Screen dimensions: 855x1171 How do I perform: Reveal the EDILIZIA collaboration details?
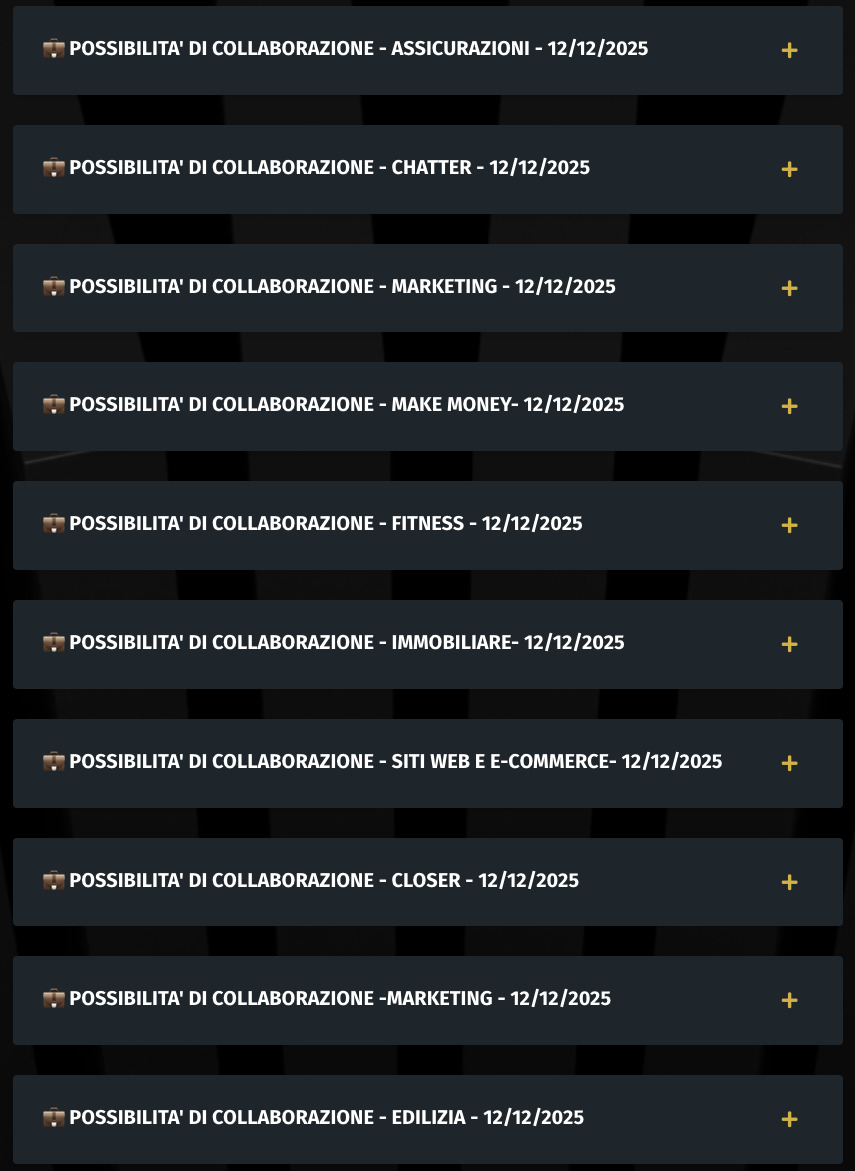click(x=427, y=1119)
